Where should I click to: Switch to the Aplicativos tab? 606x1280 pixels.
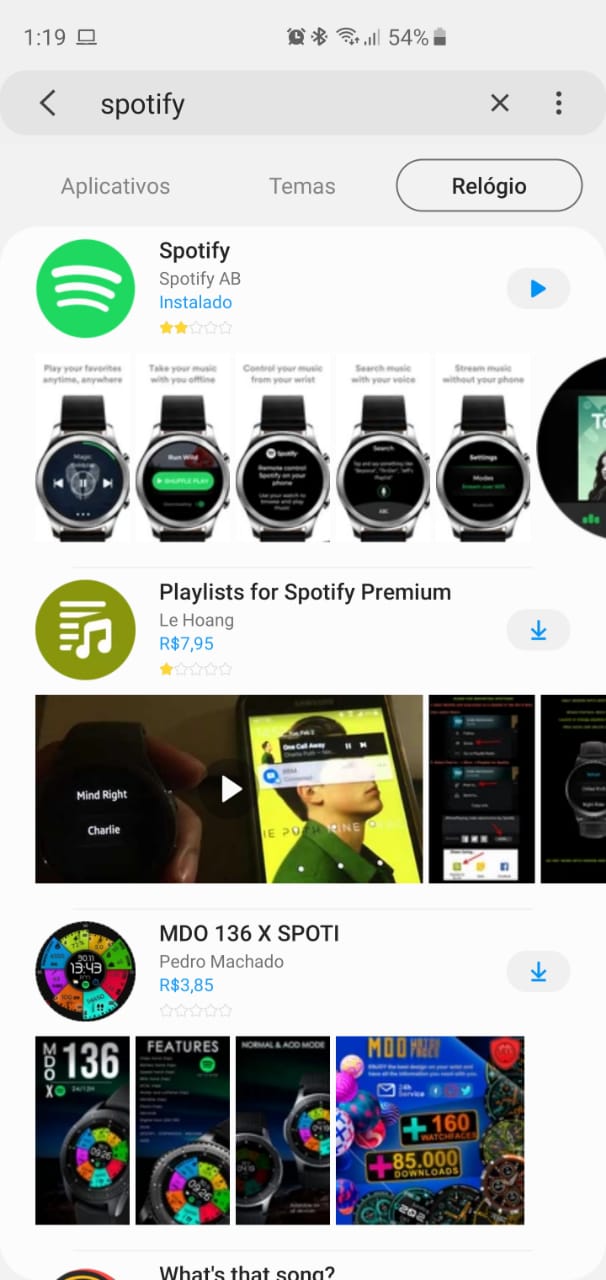(x=115, y=186)
